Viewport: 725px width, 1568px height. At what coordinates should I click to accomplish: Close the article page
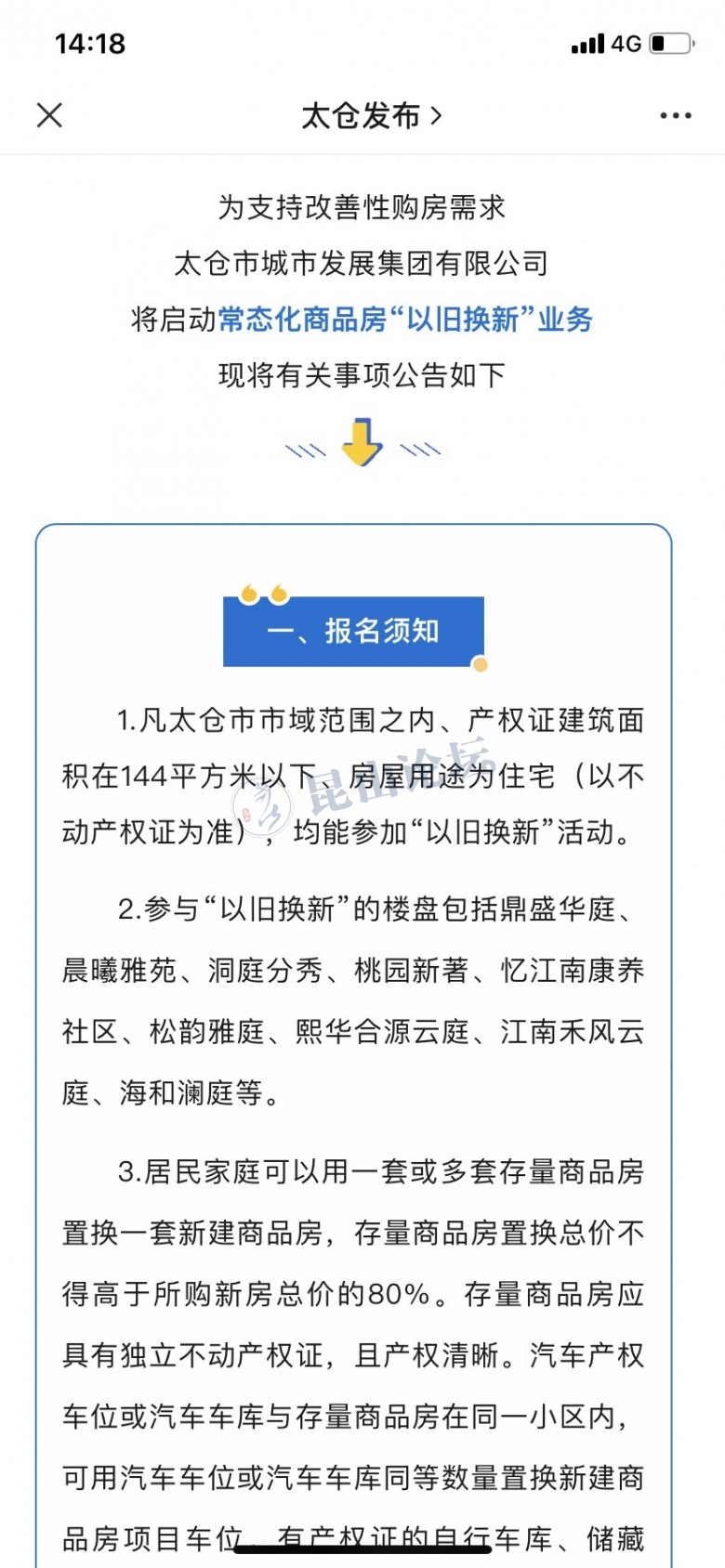(x=49, y=115)
